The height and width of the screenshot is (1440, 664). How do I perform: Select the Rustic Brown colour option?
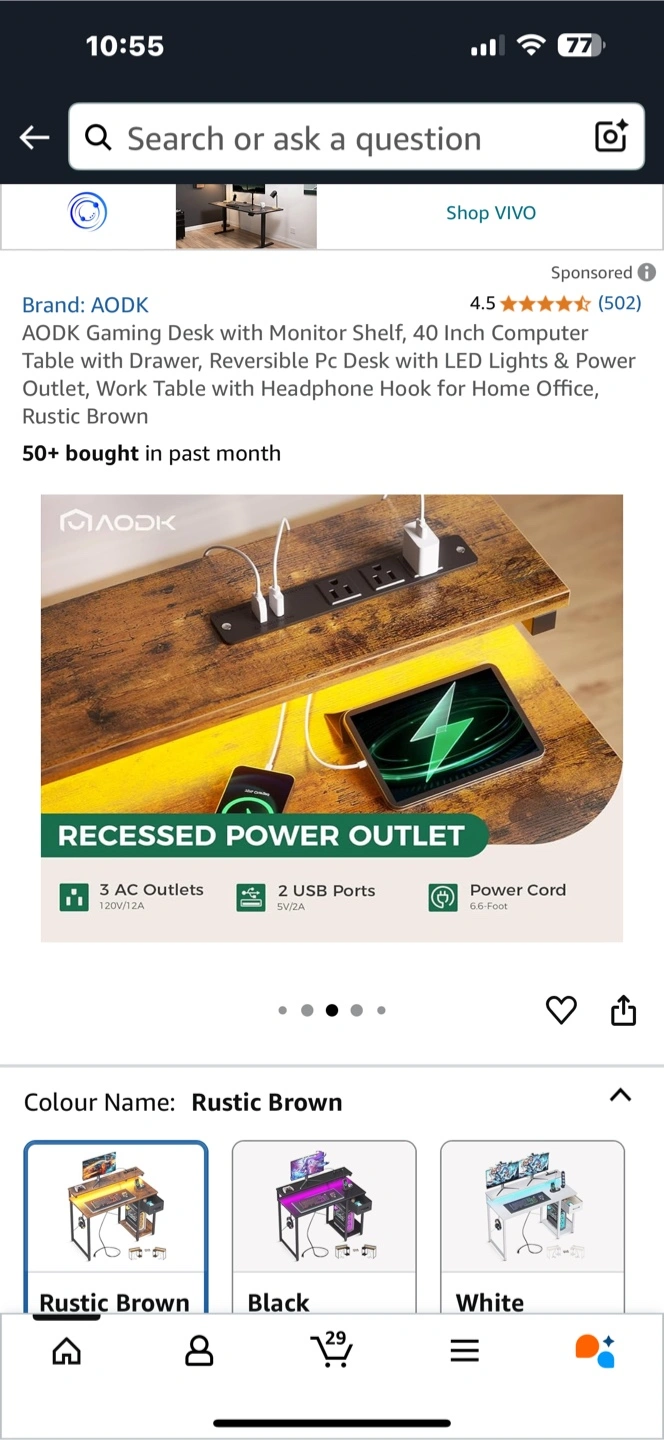(116, 1227)
